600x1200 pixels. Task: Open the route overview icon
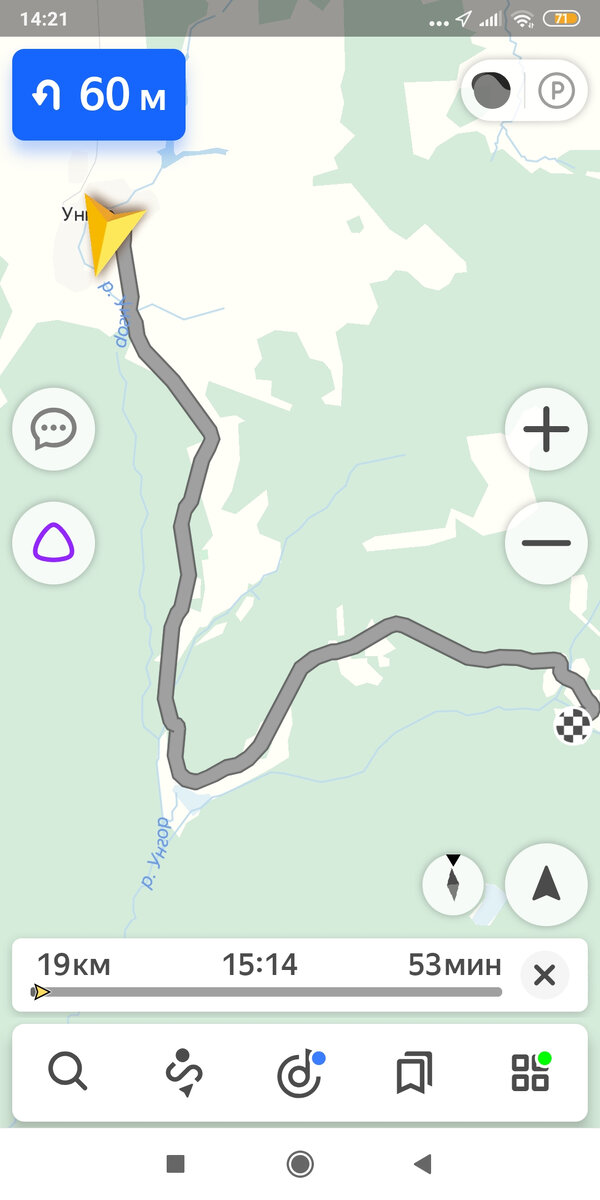coord(184,1073)
